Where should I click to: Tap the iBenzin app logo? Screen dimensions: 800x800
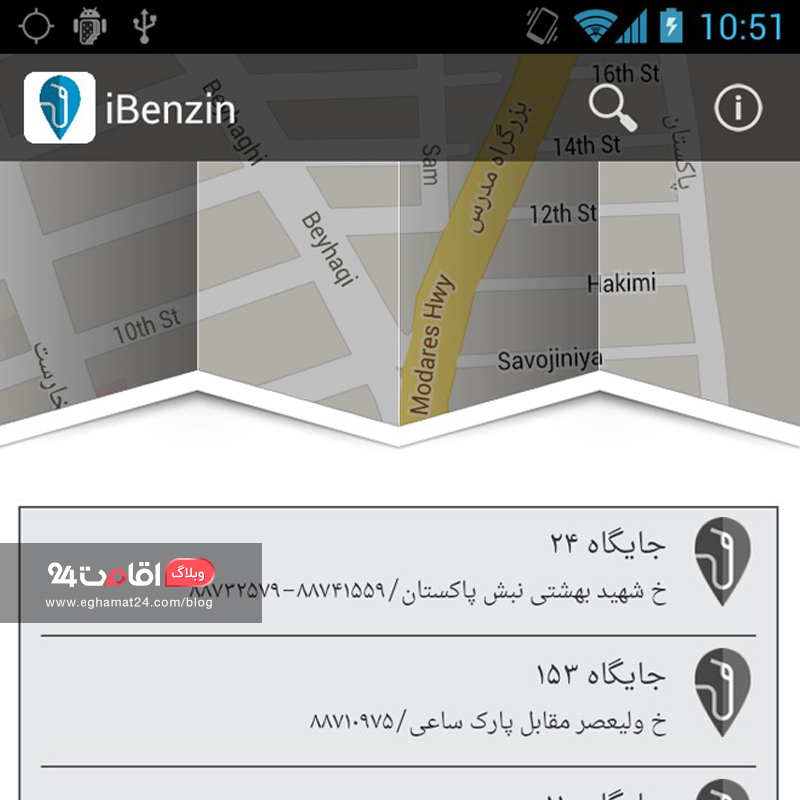coord(59,107)
